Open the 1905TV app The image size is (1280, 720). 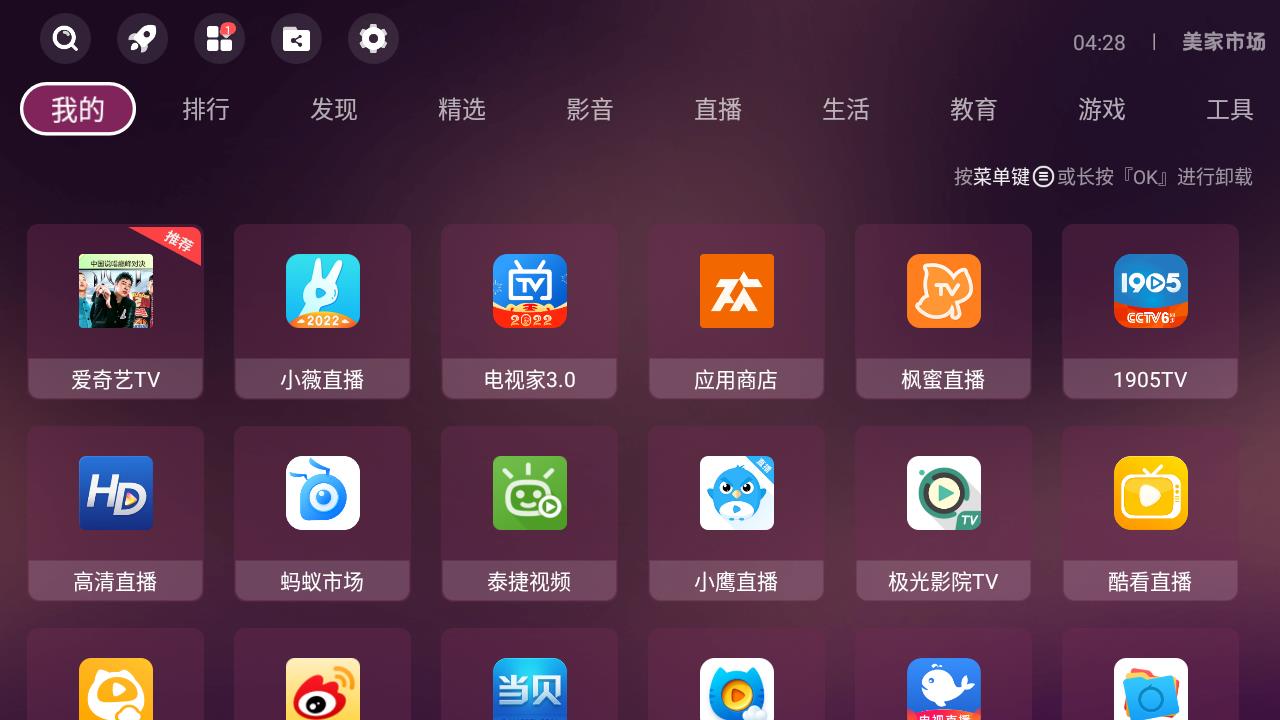(x=1151, y=311)
